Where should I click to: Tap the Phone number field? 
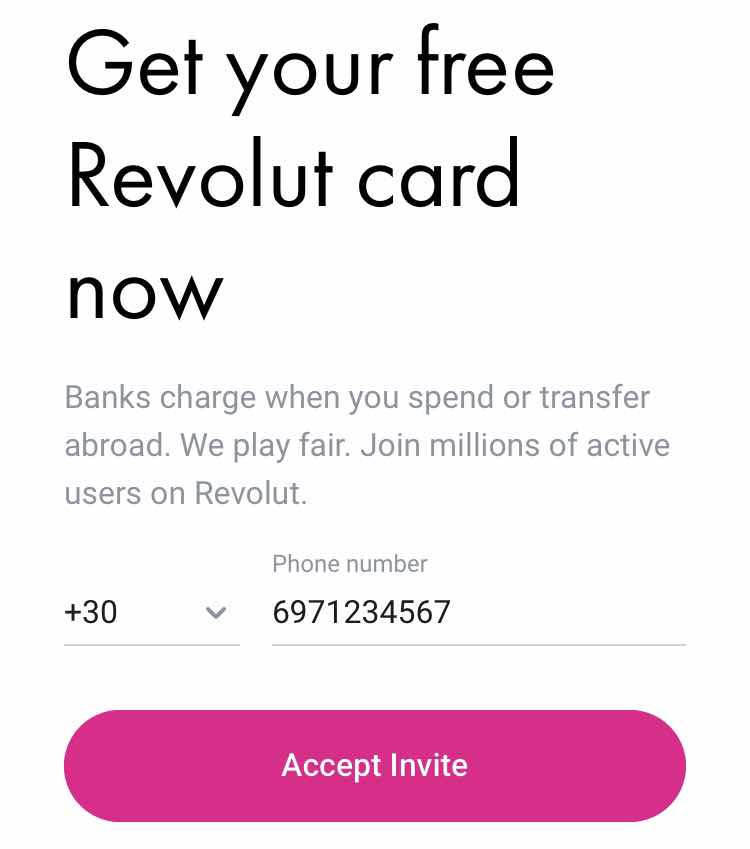pos(477,612)
